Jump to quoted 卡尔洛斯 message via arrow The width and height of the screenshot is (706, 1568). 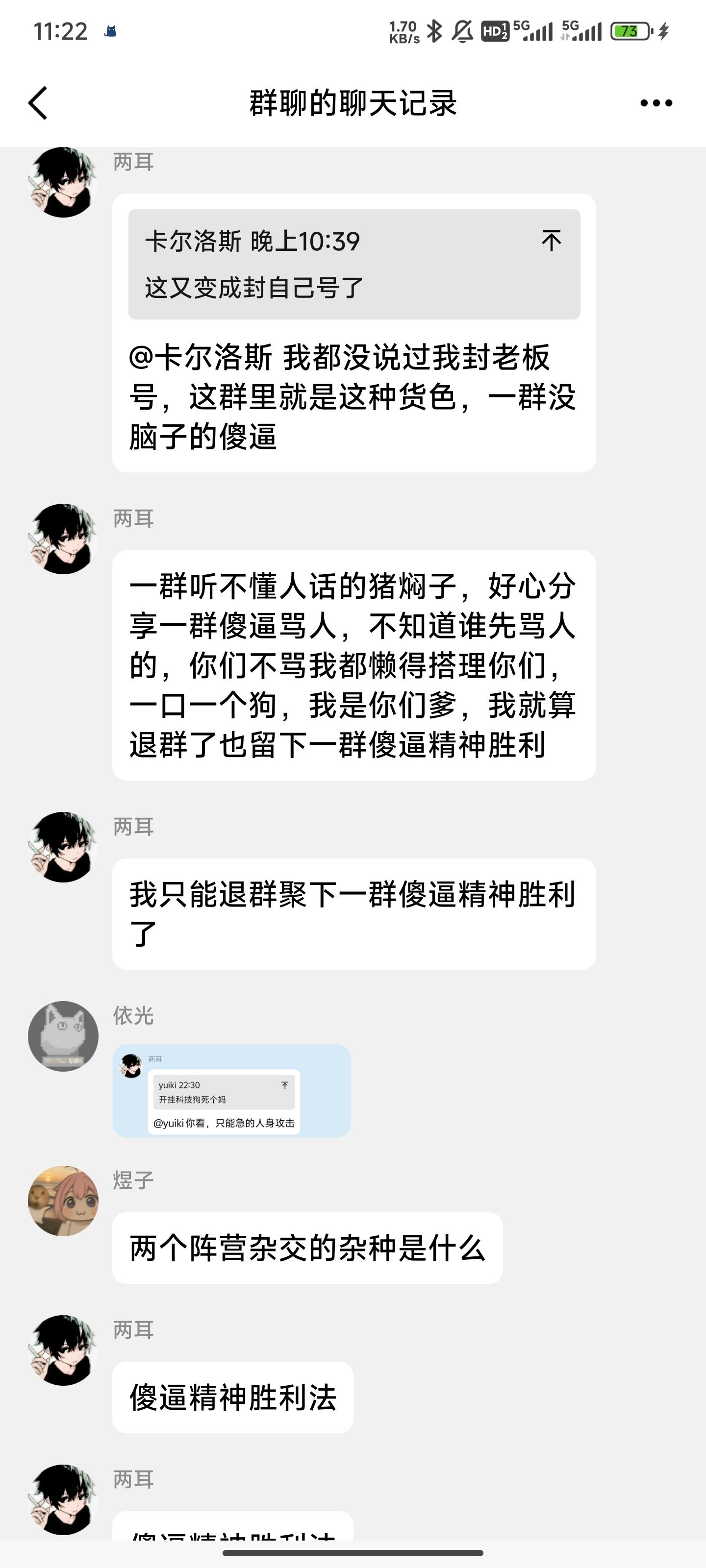[551, 241]
